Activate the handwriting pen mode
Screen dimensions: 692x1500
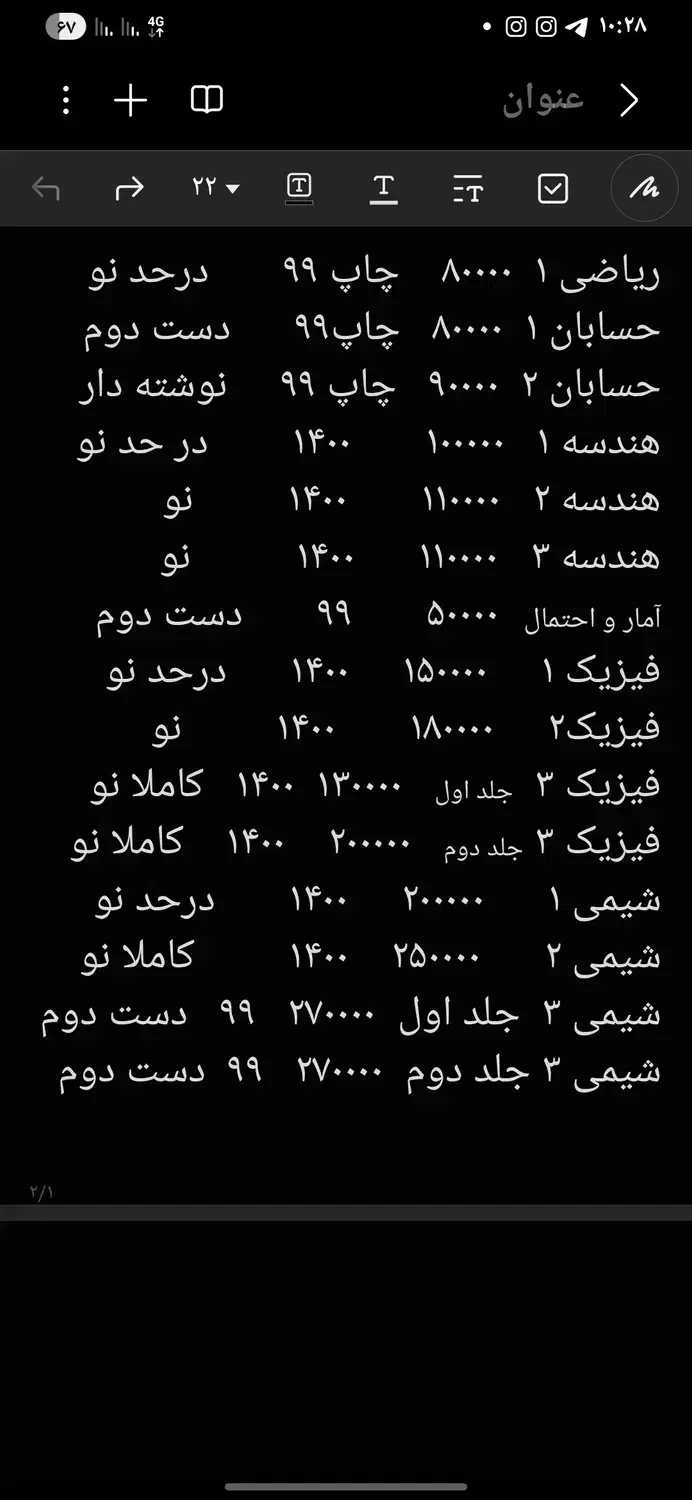644,188
